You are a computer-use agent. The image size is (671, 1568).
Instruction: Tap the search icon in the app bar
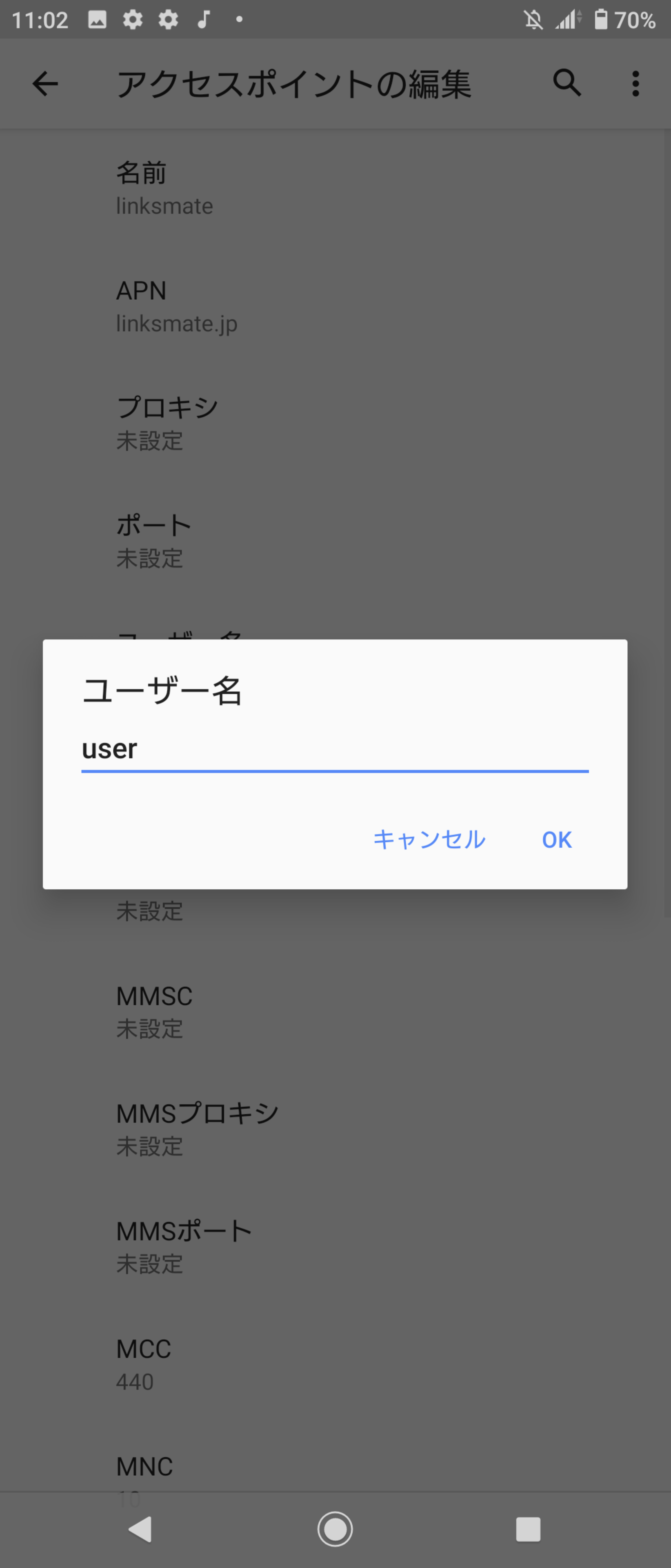click(x=567, y=84)
